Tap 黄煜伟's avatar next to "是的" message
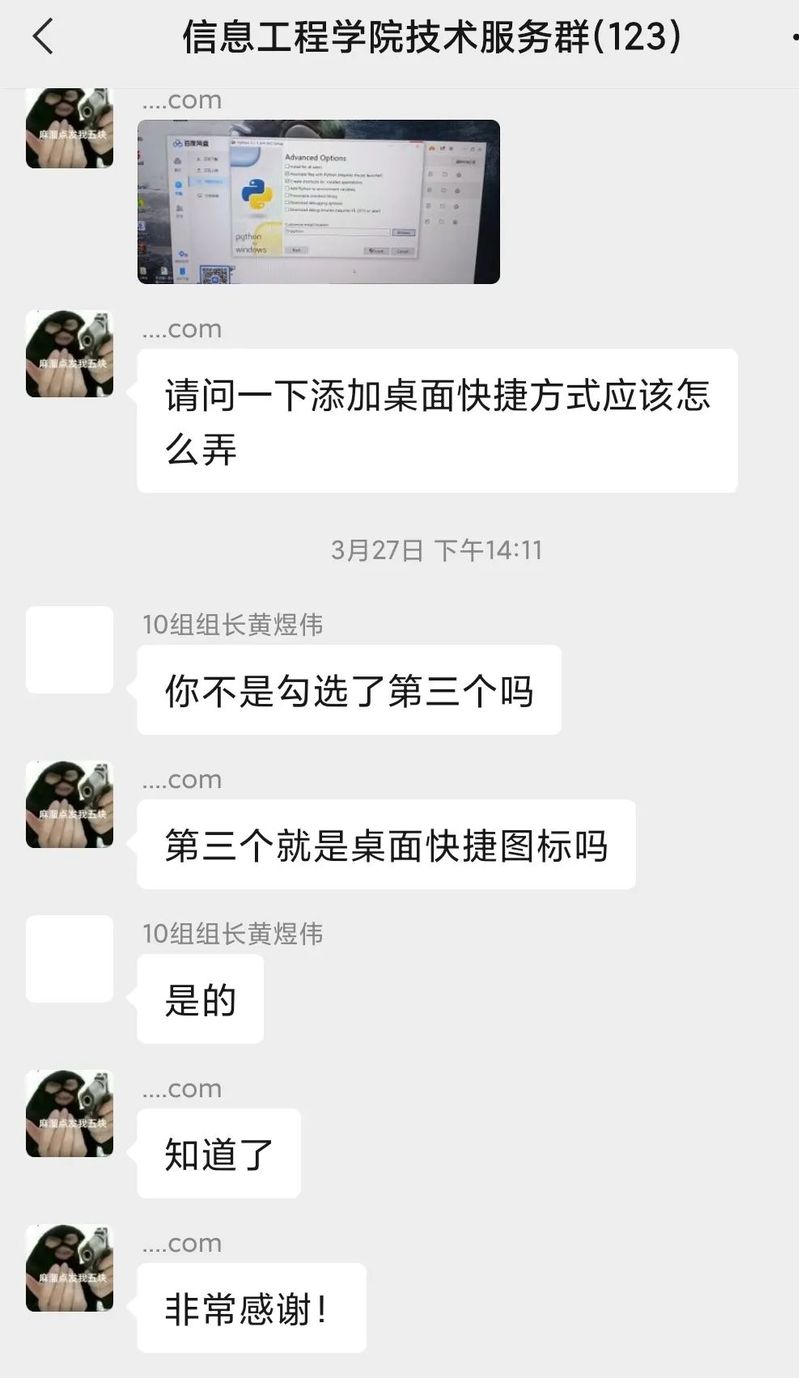The width and height of the screenshot is (799, 1378). coord(69,959)
